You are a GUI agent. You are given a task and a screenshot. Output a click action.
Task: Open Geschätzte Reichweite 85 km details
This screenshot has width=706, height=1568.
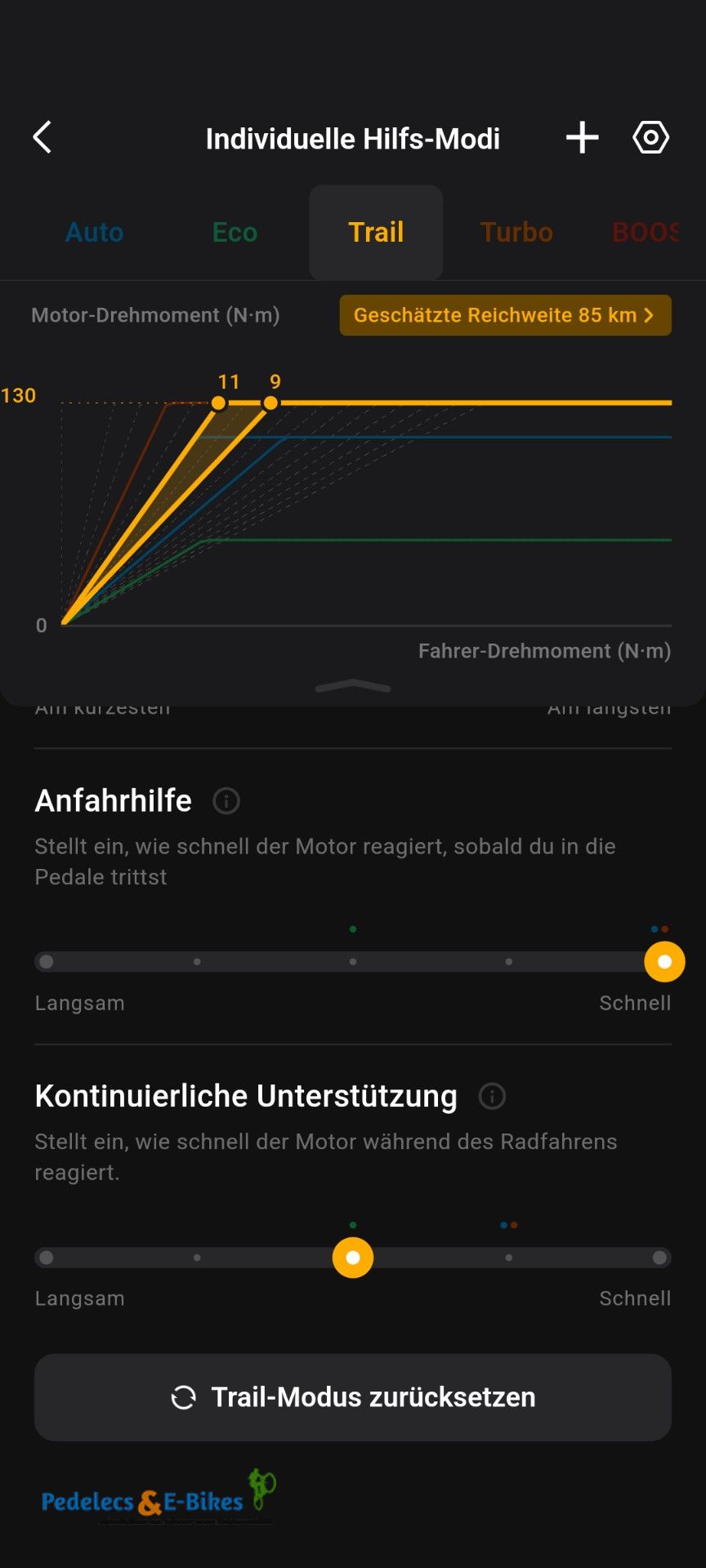pos(505,315)
